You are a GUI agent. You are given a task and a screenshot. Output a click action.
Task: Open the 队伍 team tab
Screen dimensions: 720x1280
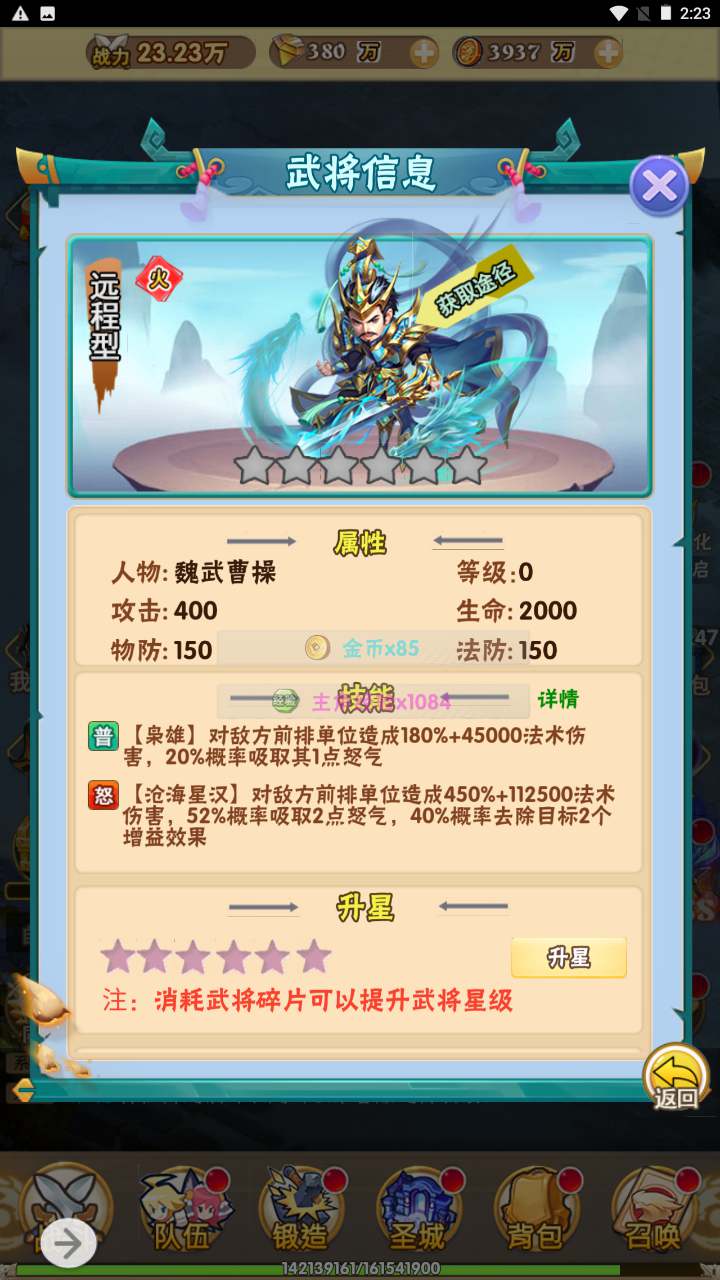pos(183,1212)
